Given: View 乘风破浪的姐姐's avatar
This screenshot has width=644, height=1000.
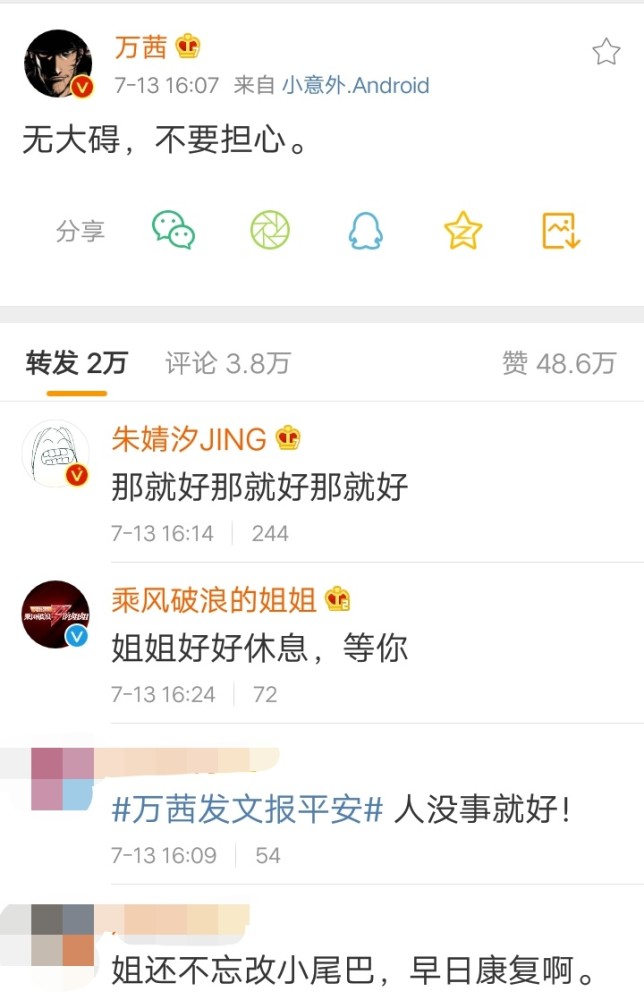Looking at the screenshot, I should (x=57, y=614).
